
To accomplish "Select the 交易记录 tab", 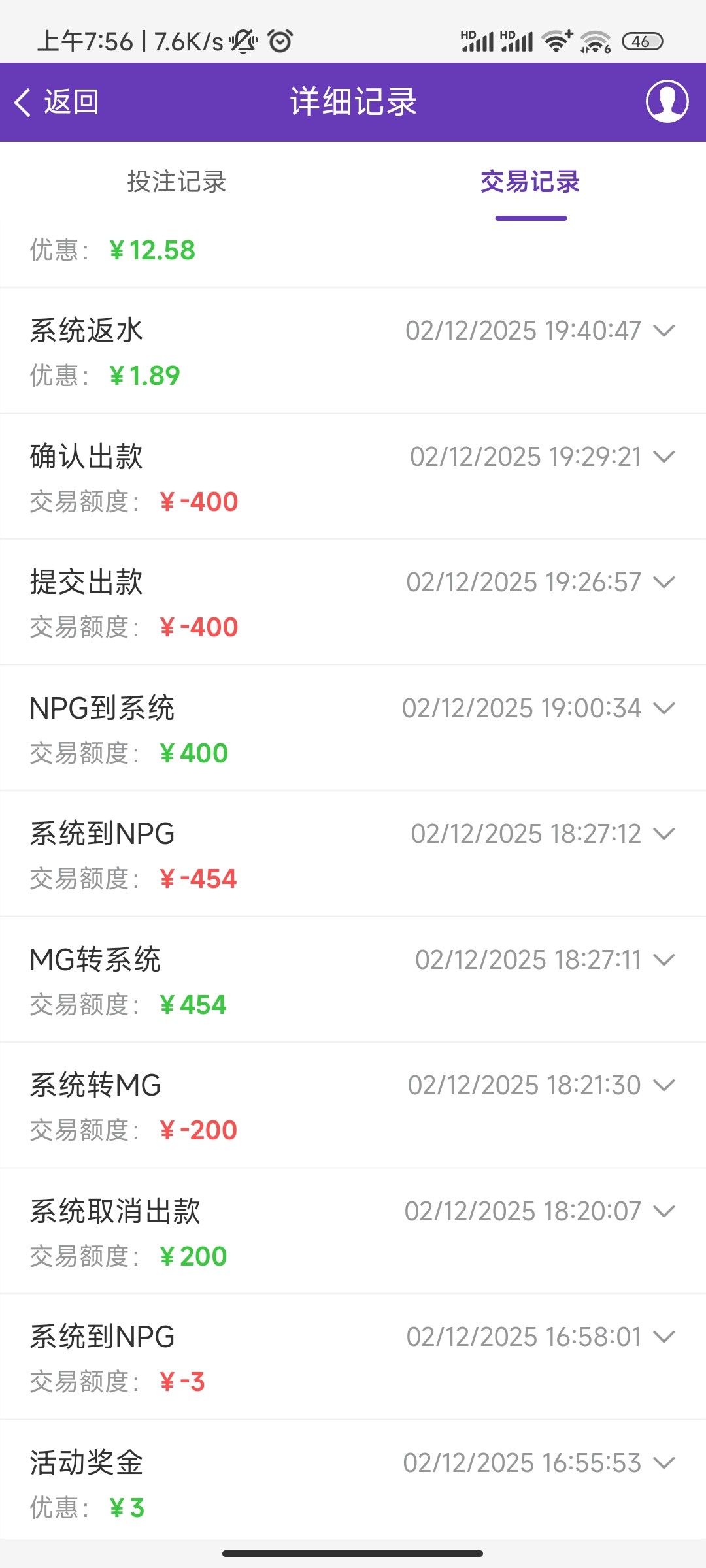I will click(530, 182).
